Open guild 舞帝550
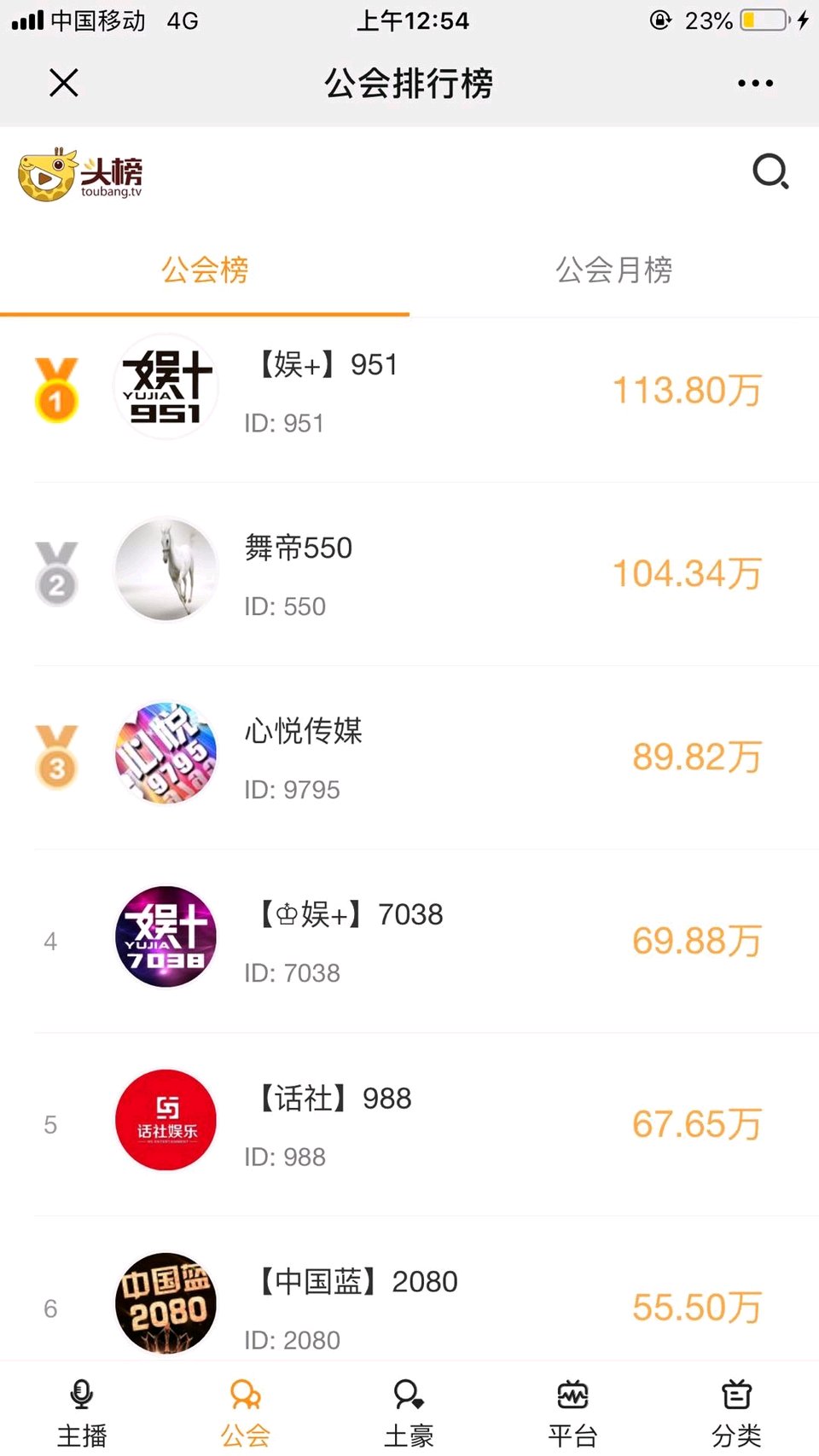819x1456 pixels. 409,573
